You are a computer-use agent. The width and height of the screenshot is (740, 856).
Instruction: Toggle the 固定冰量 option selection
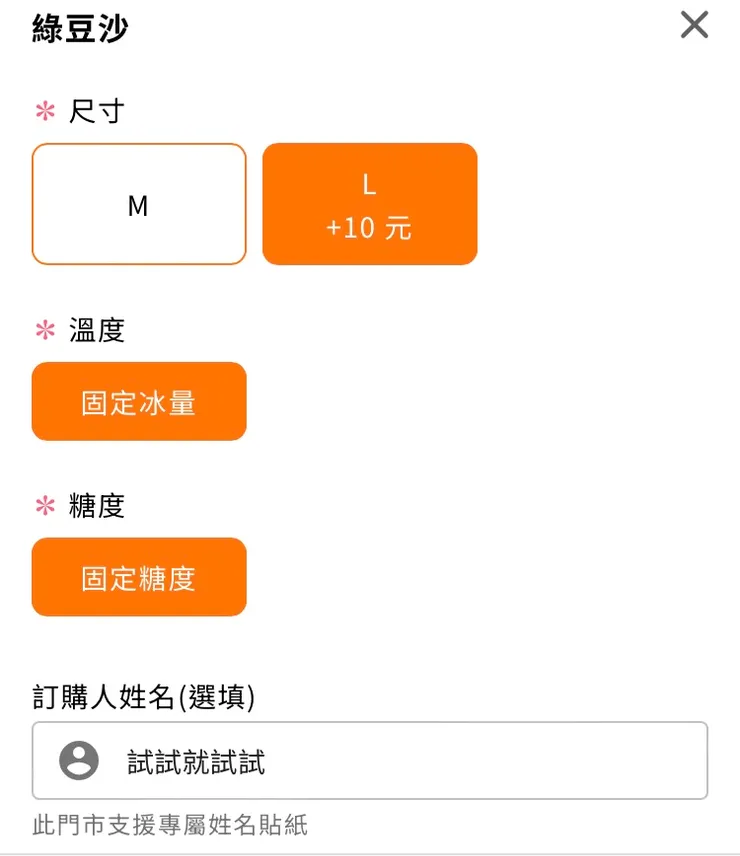tap(138, 401)
